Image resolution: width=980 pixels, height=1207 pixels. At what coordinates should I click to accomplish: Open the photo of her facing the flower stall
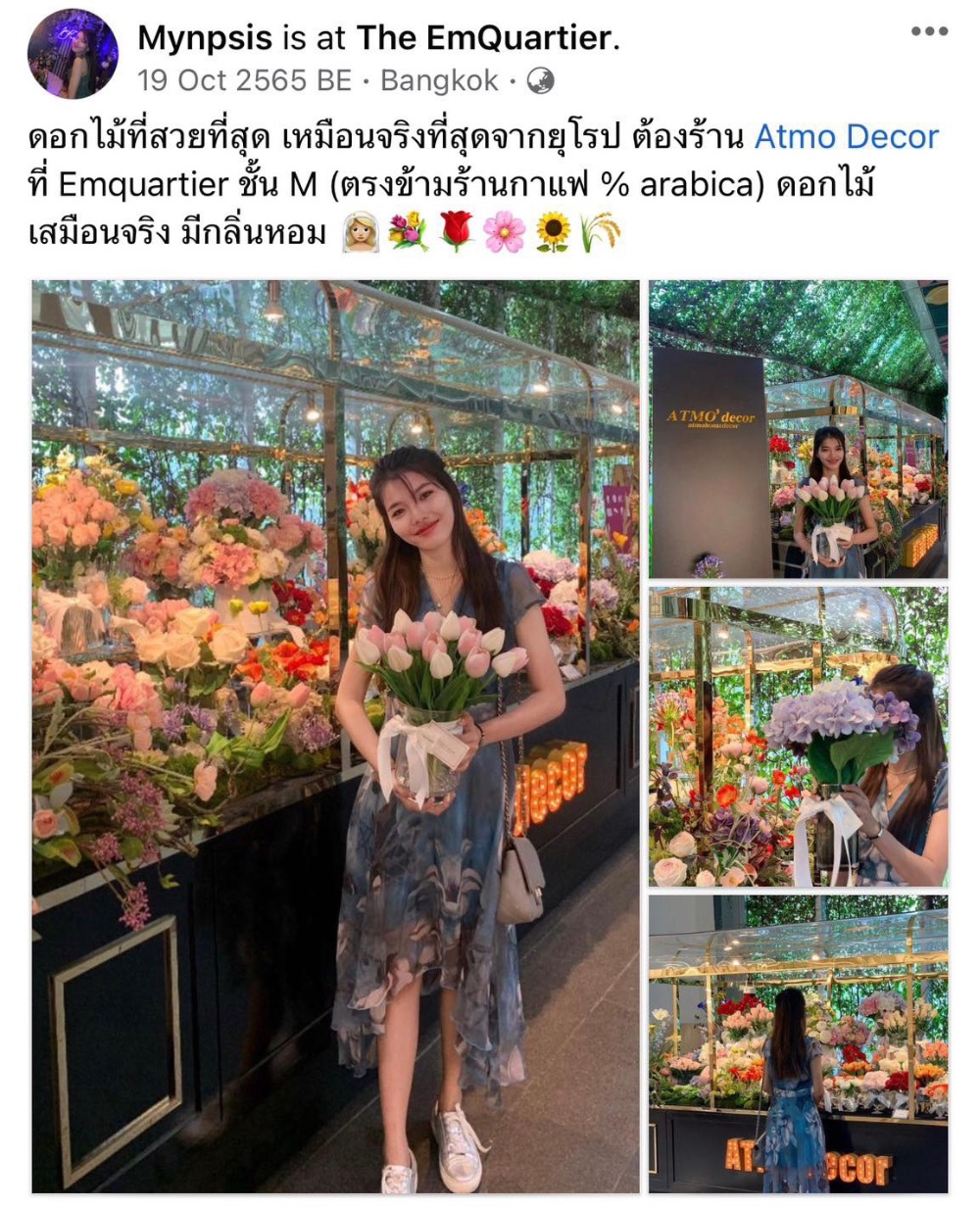coord(798,1043)
